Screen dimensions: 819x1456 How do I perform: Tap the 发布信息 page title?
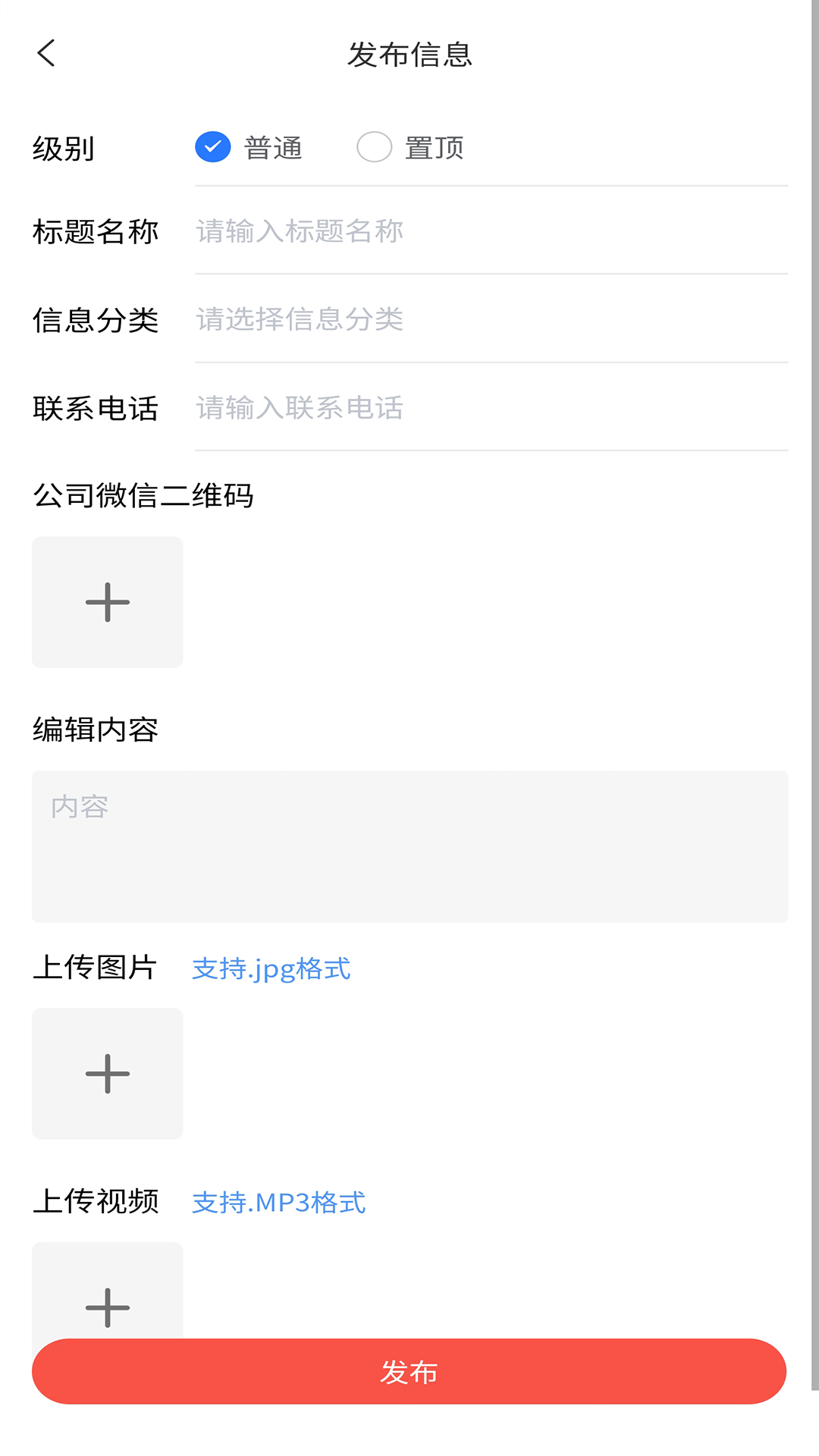(x=409, y=55)
